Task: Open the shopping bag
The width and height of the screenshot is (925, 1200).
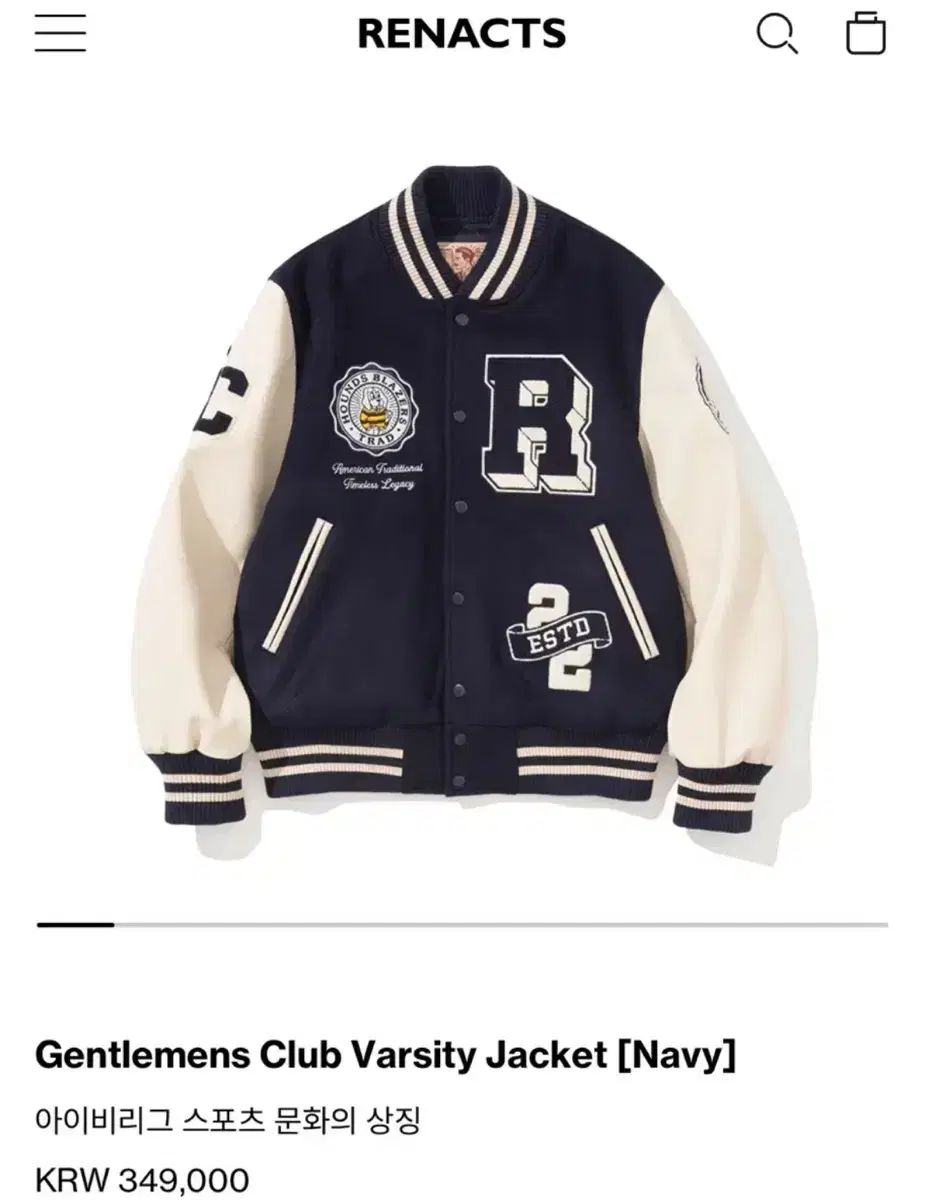Action: click(x=865, y=34)
